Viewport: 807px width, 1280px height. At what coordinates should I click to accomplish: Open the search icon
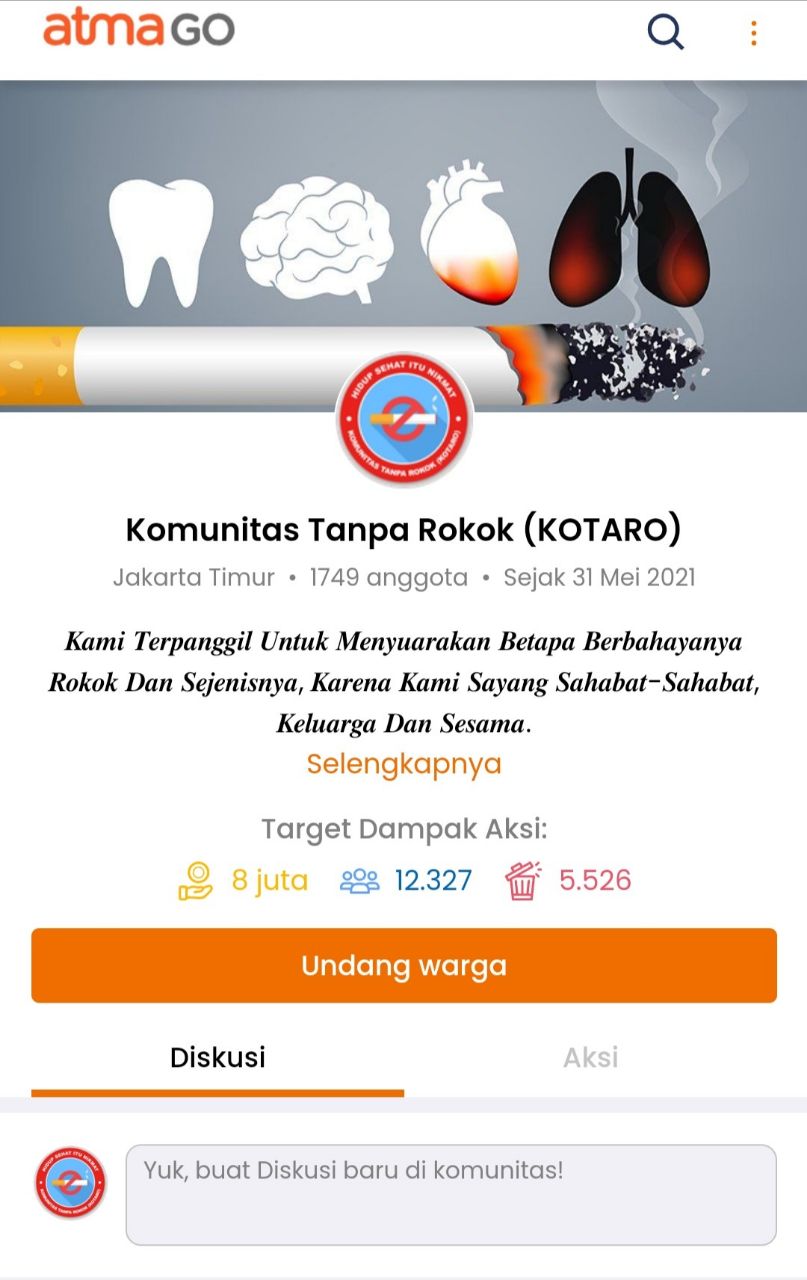[665, 32]
